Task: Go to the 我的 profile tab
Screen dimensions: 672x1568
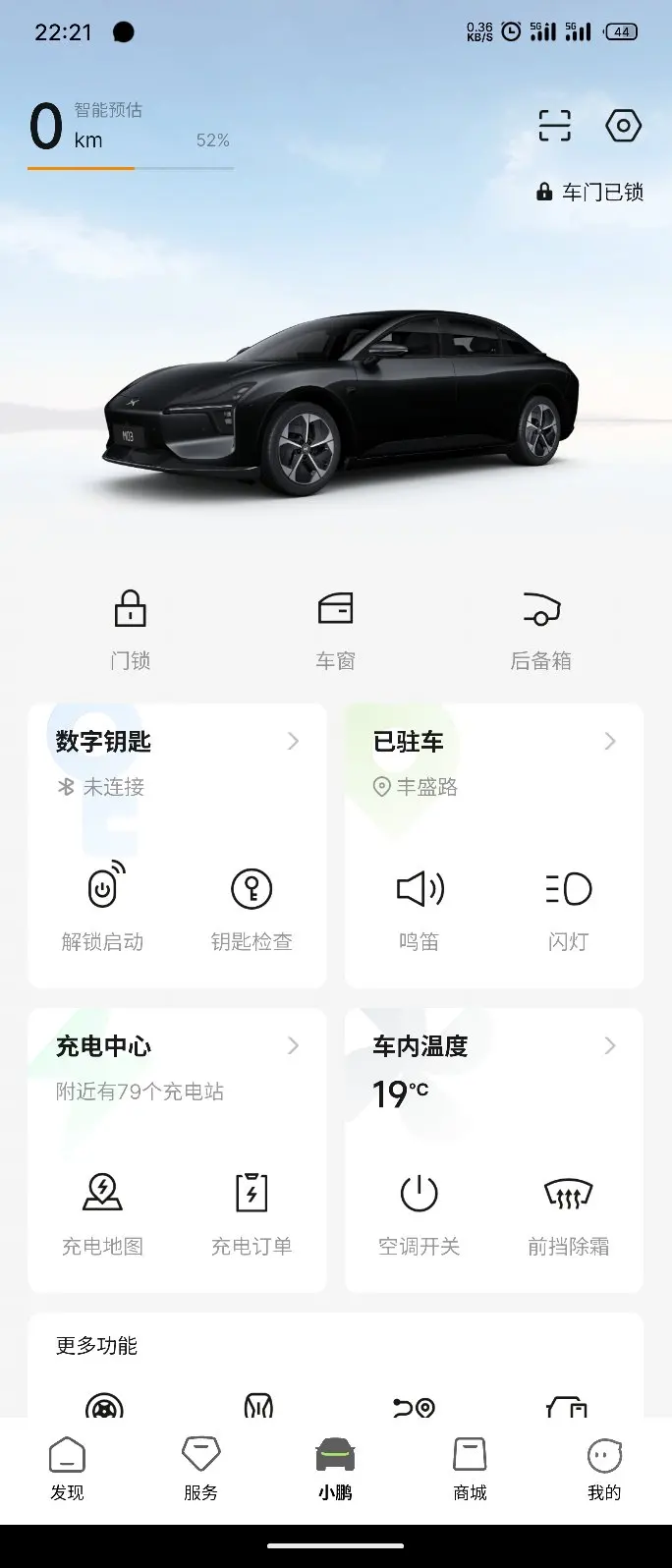Action: tap(604, 1469)
